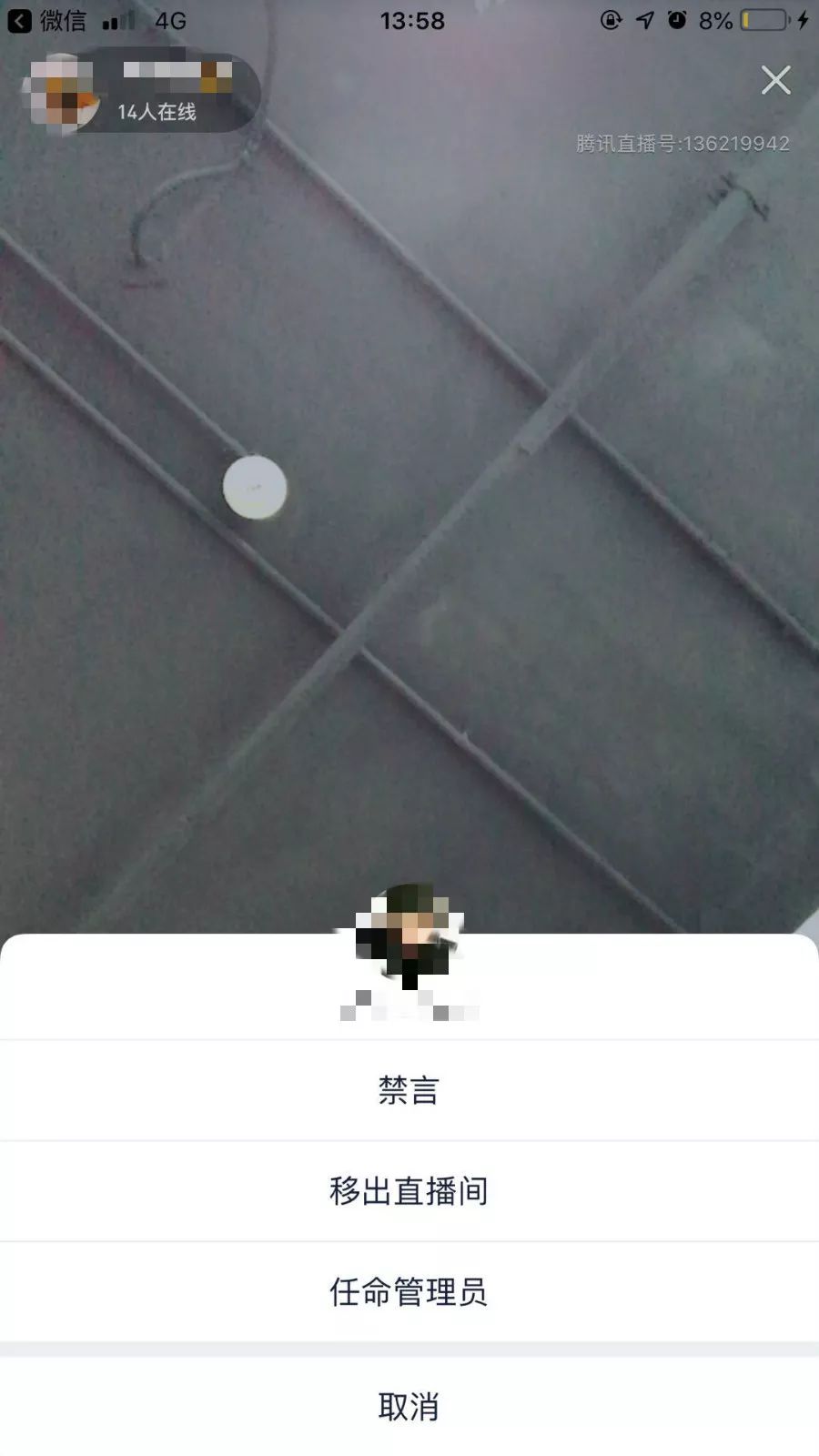The height and width of the screenshot is (1456, 819).
Task: Tap the 8% battery level indicator
Action: coord(715,18)
